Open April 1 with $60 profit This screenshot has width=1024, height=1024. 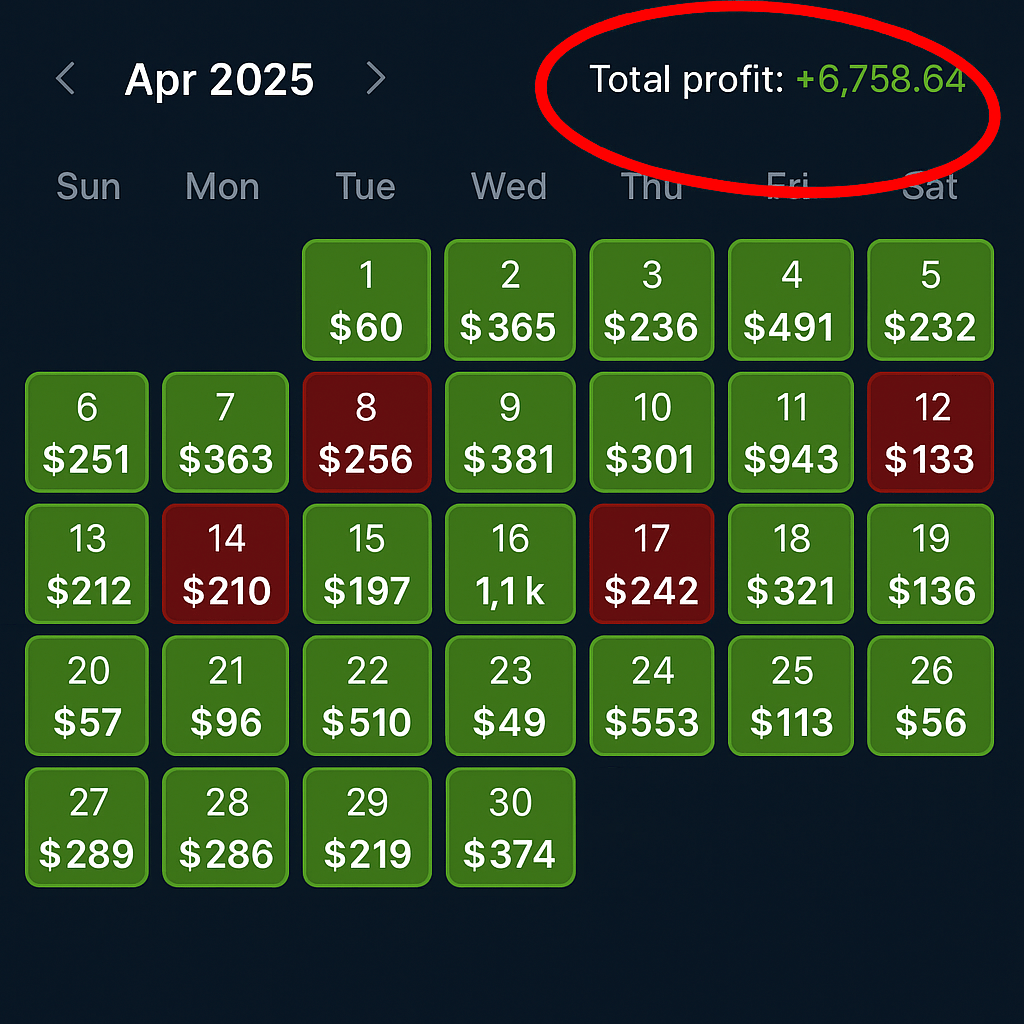tap(366, 300)
